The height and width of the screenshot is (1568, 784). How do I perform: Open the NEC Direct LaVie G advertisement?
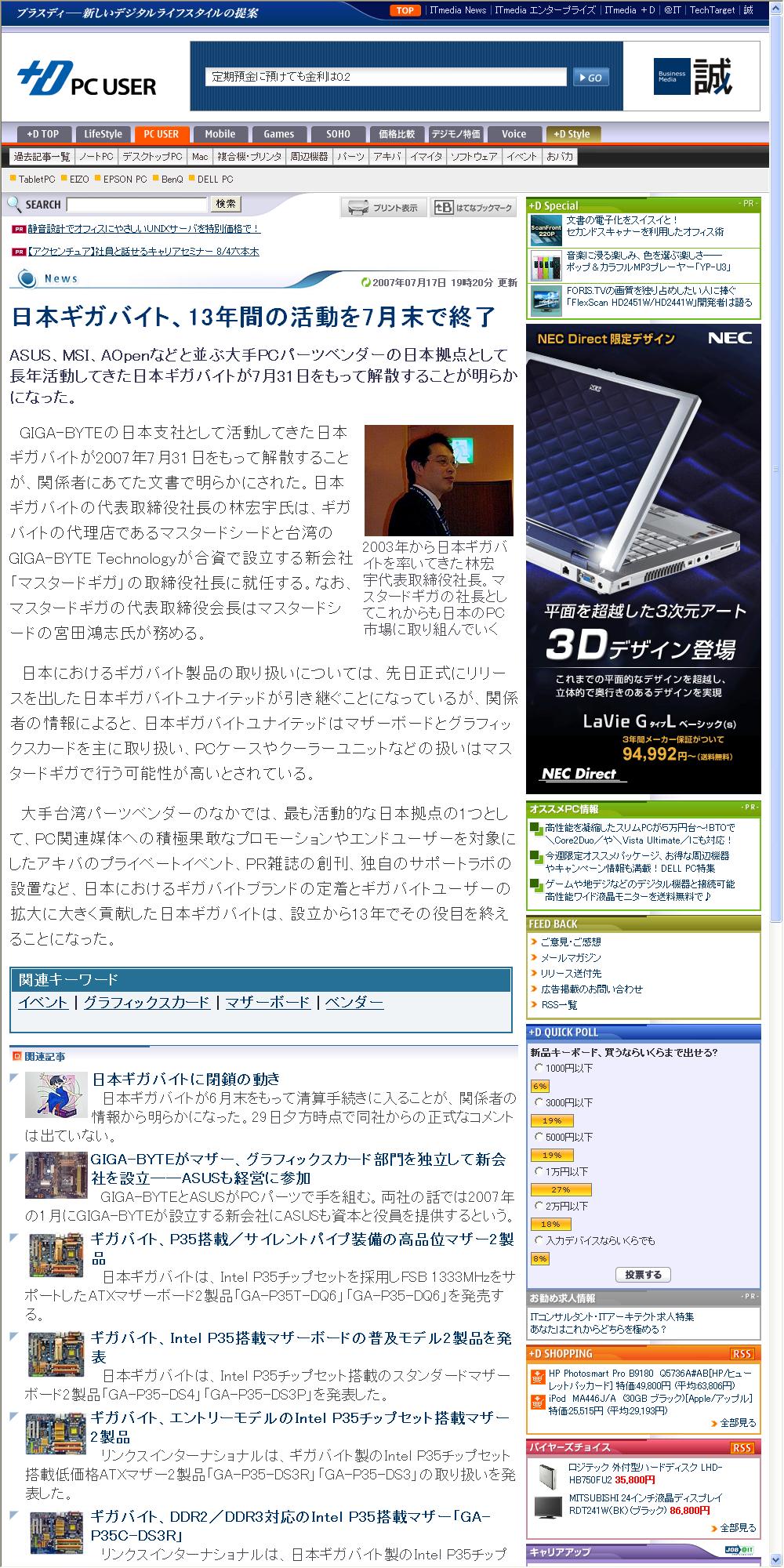click(x=643, y=558)
